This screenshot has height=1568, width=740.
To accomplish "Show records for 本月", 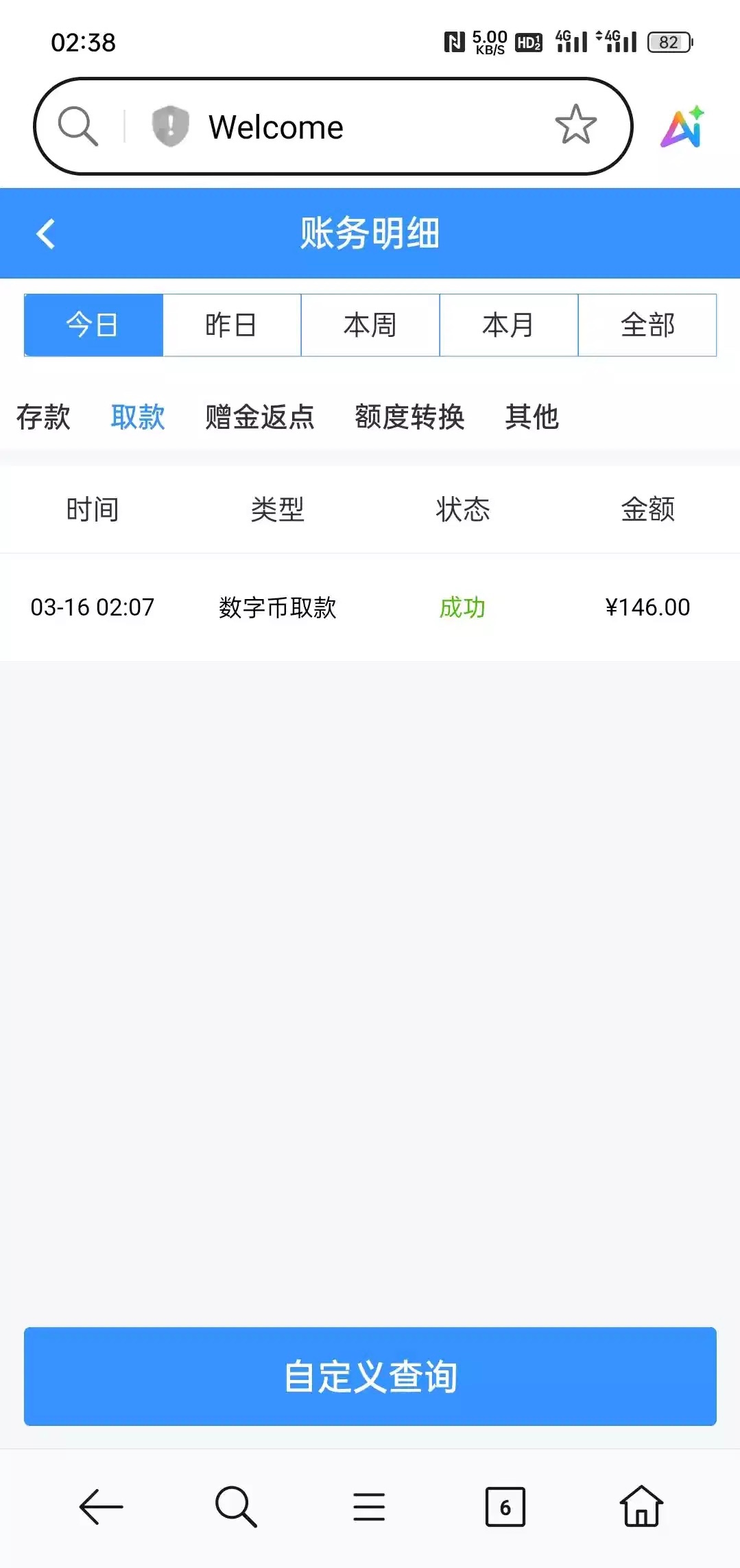I will (x=508, y=325).
